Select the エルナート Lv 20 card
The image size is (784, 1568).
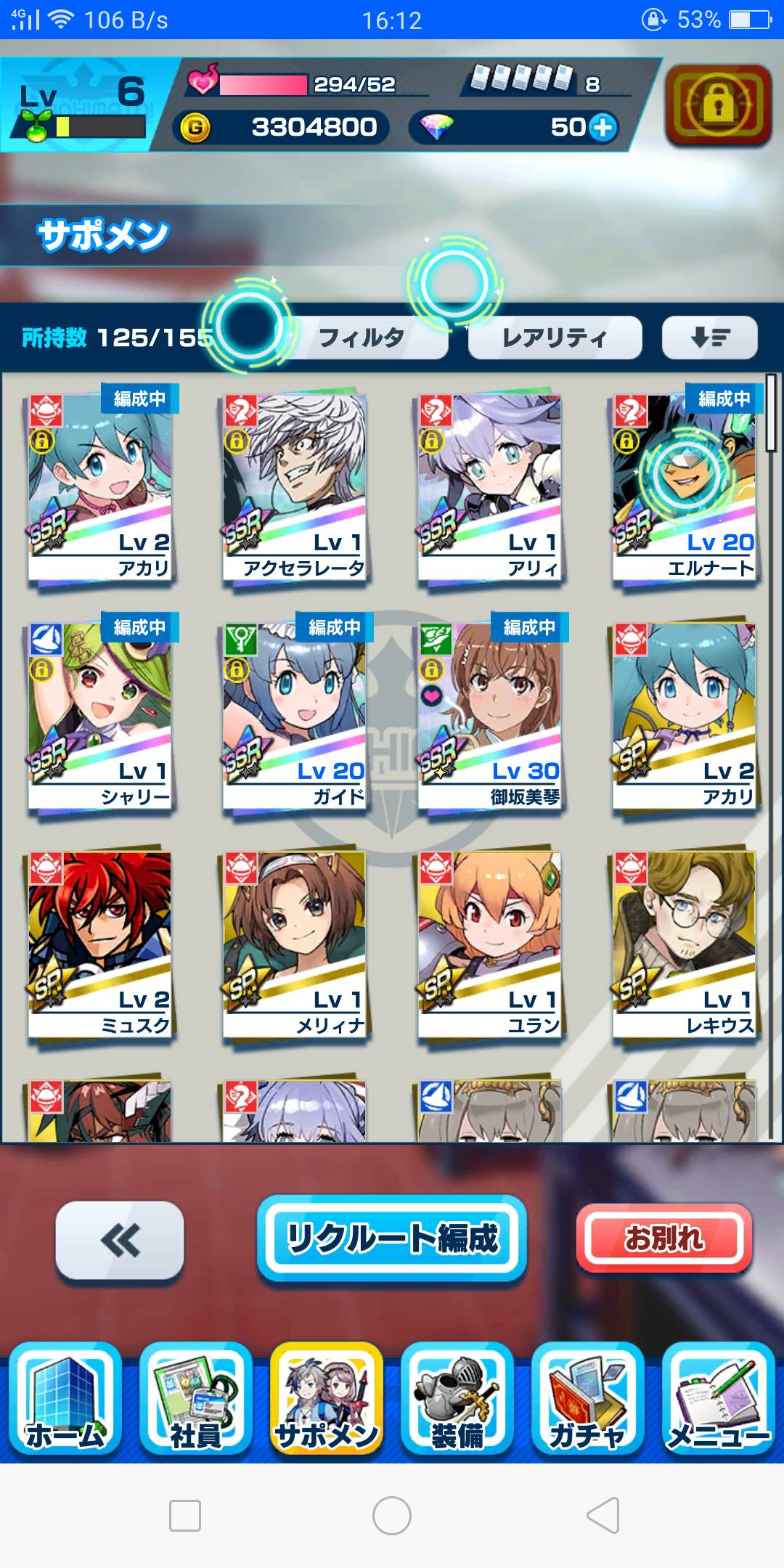click(x=685, y=486)
